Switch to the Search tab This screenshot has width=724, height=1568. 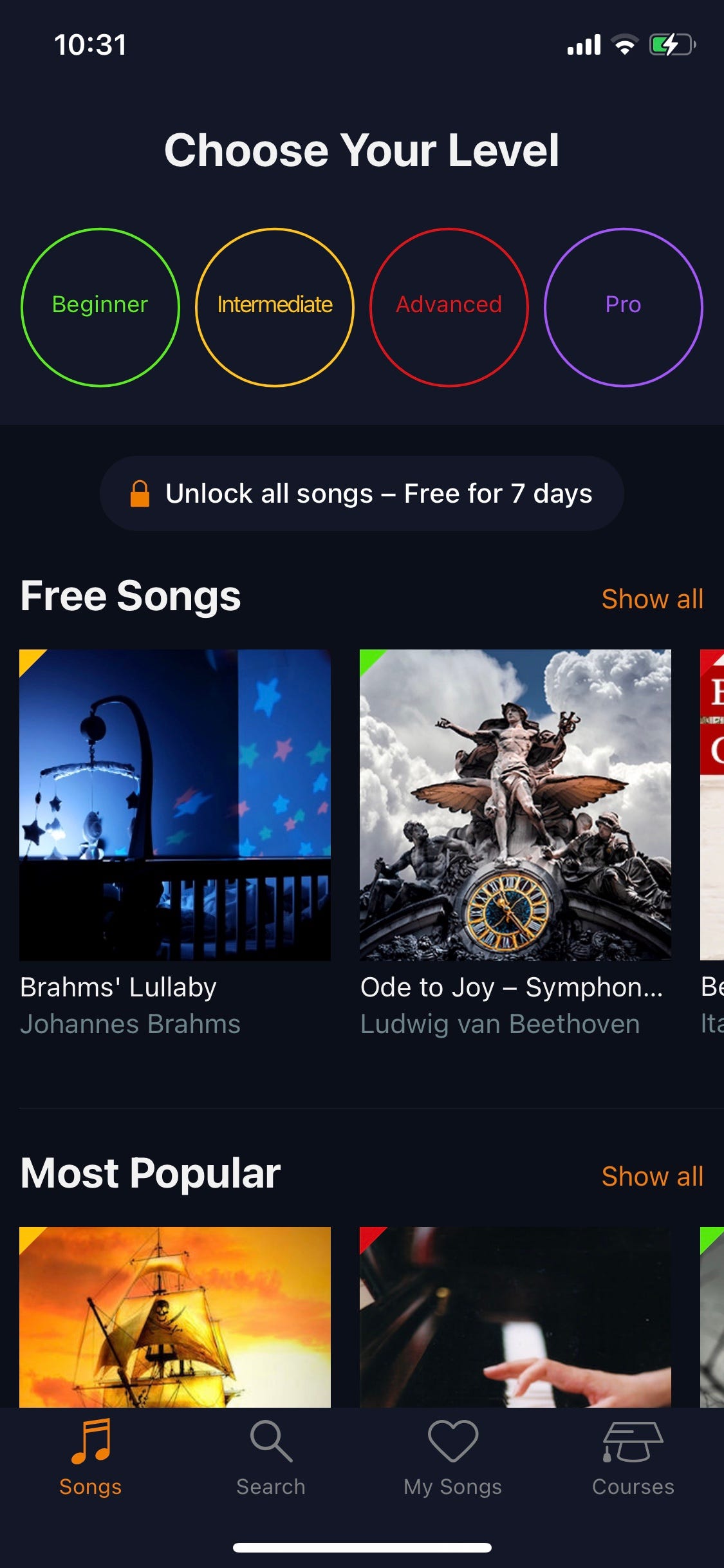[x=271, y=1458]
